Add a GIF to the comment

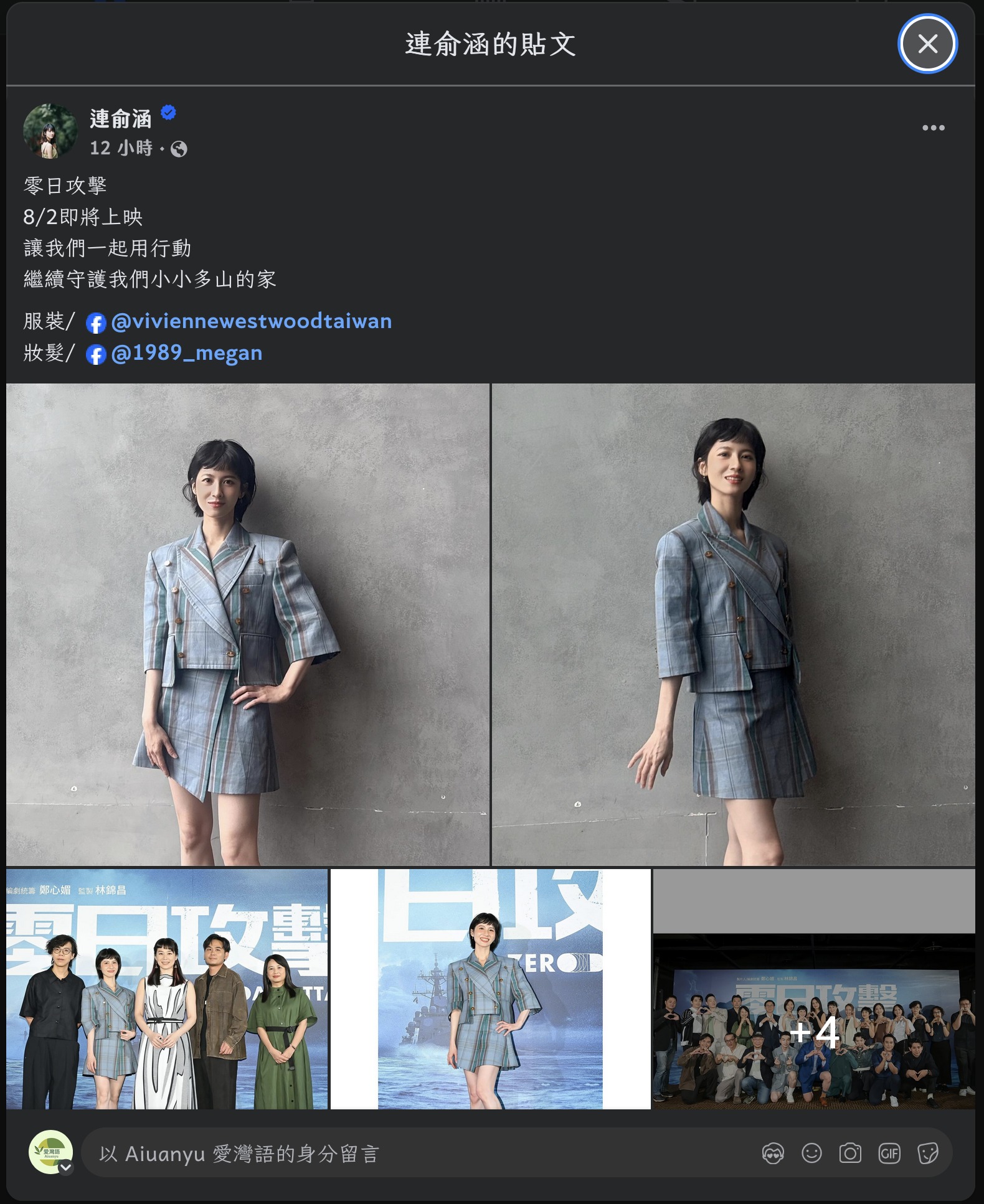click(x=889, y=1154)
